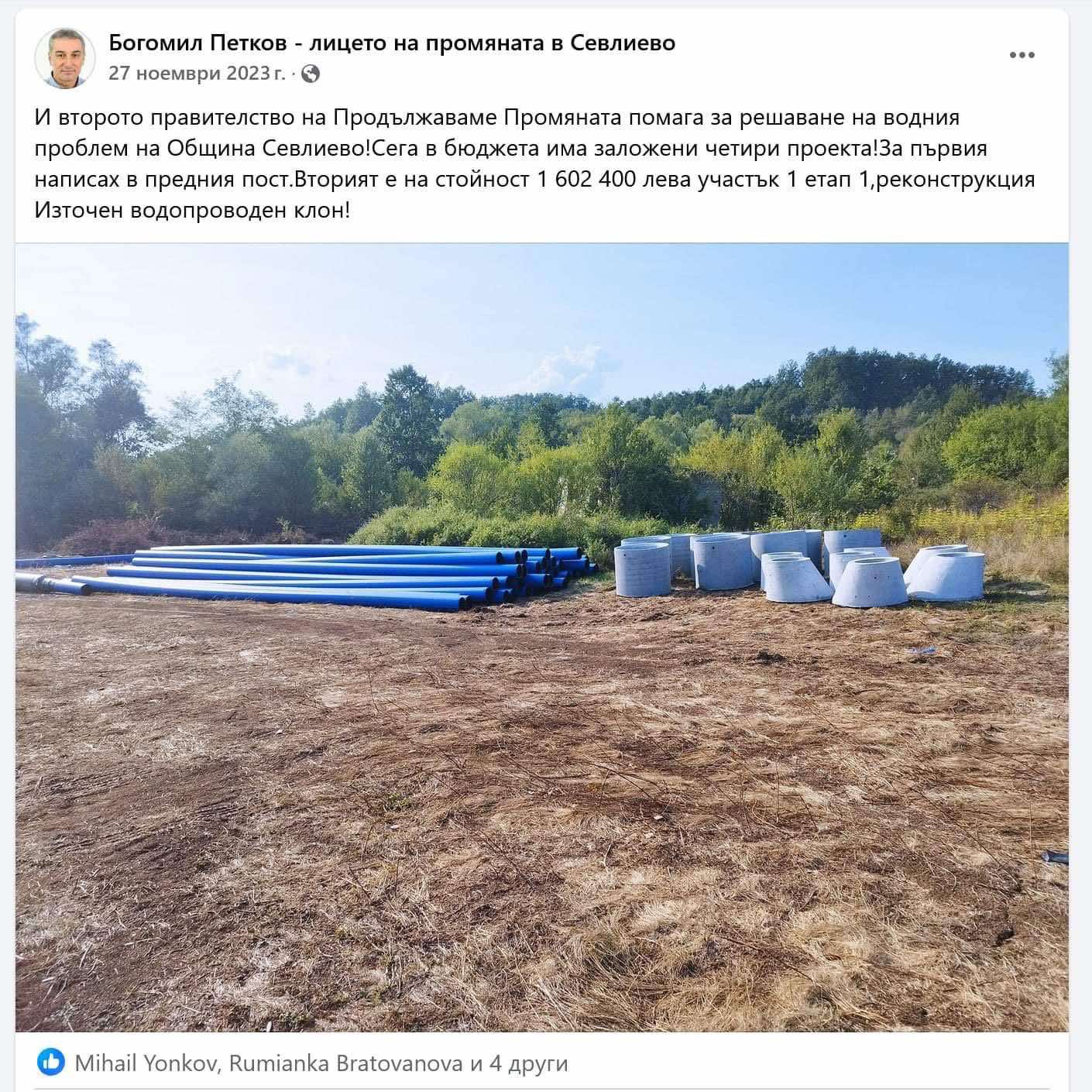Open the post's three-dot options menu
This screenshot has width=1092, height=1092.
1022,56
